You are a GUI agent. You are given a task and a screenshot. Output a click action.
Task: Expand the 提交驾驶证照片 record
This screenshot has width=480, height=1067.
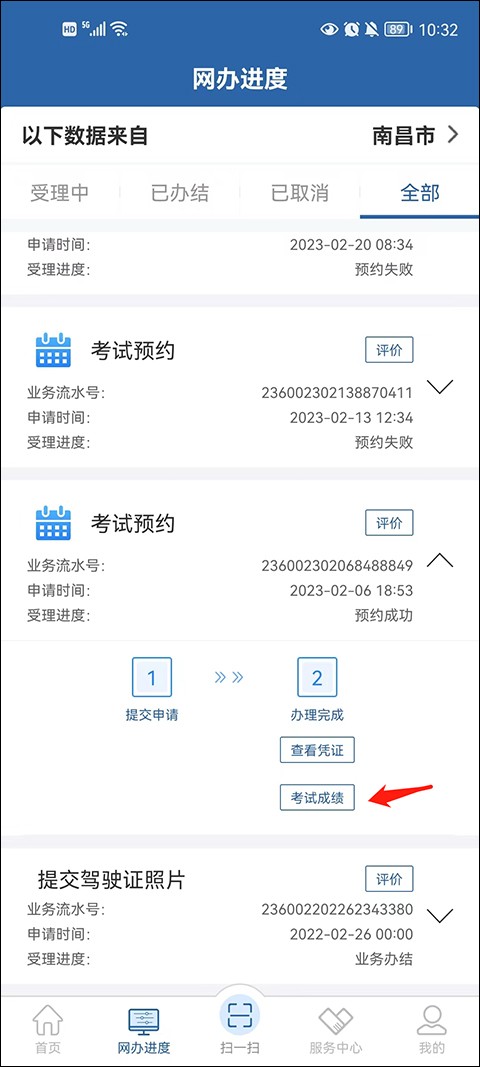click(440, 915)
